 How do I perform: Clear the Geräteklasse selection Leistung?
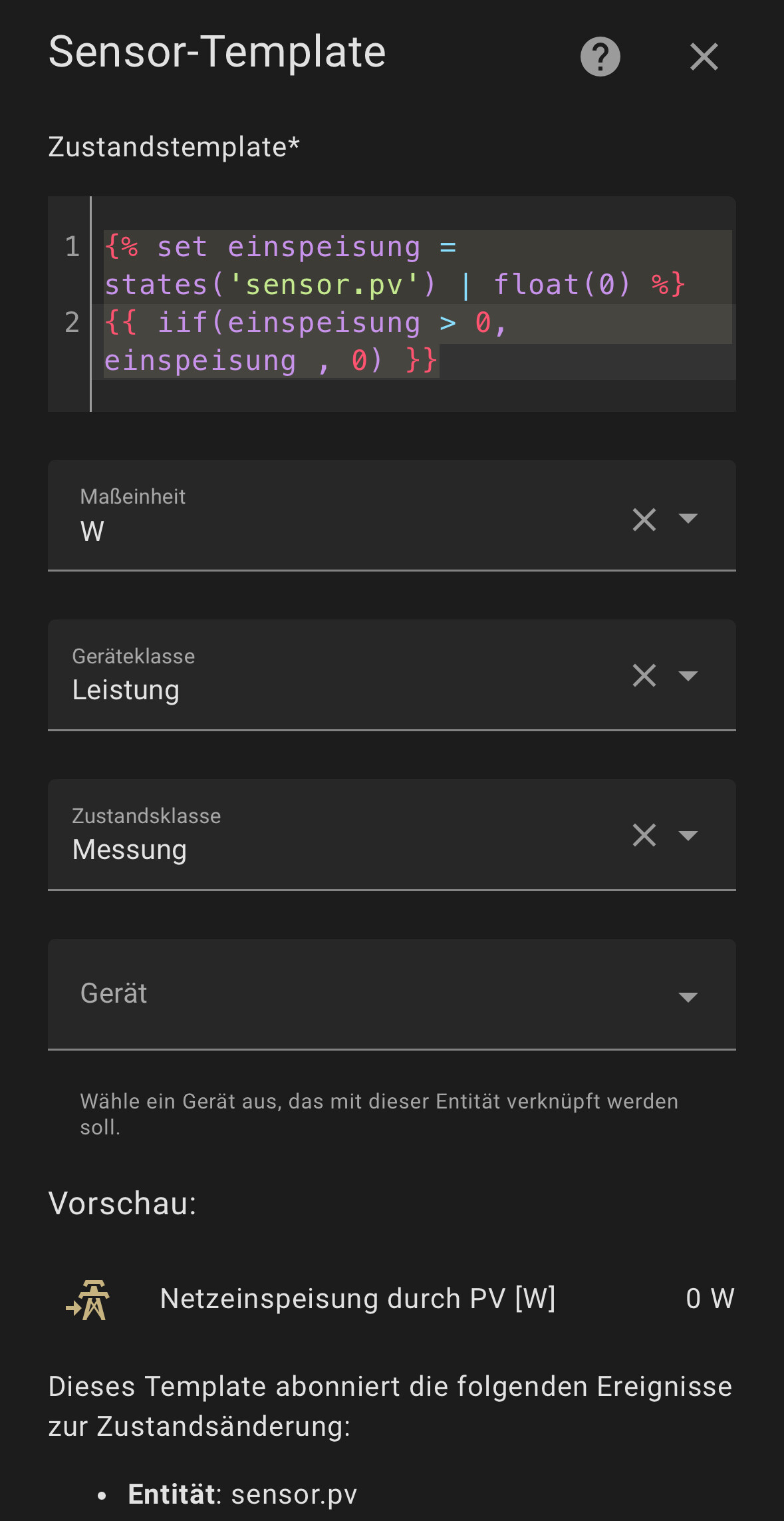point(644,675)
